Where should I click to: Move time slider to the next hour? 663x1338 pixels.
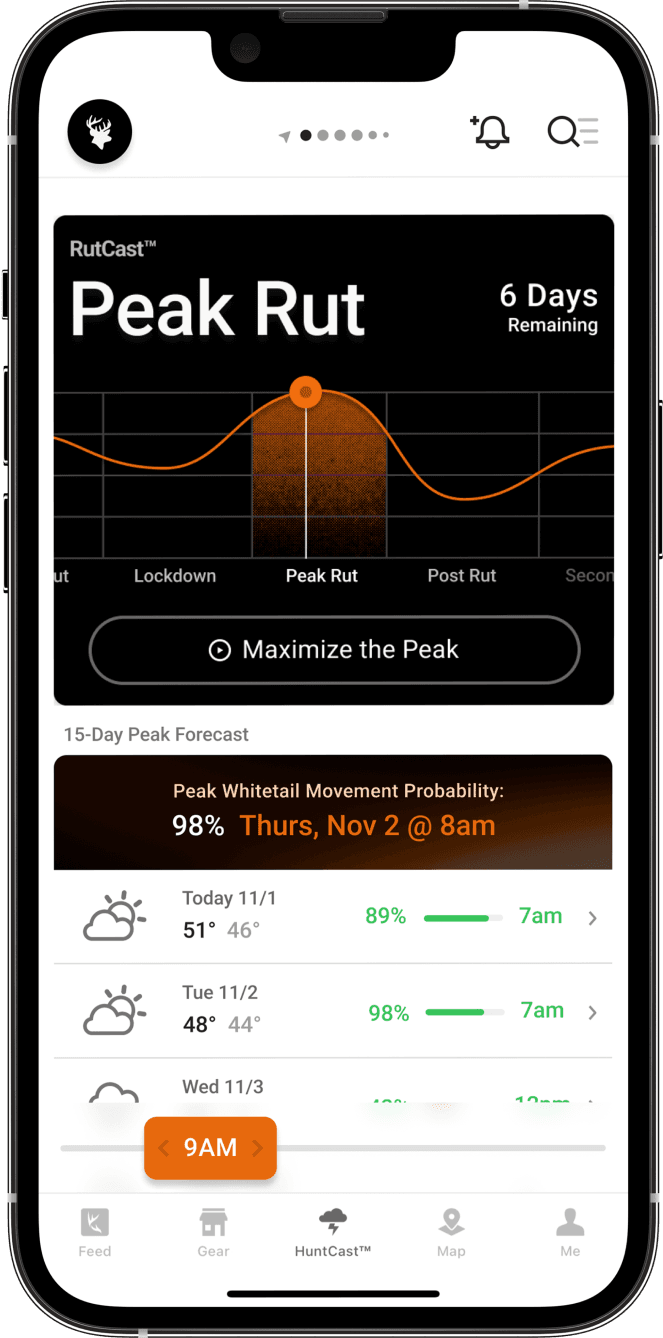click(x=257, y=1148)
